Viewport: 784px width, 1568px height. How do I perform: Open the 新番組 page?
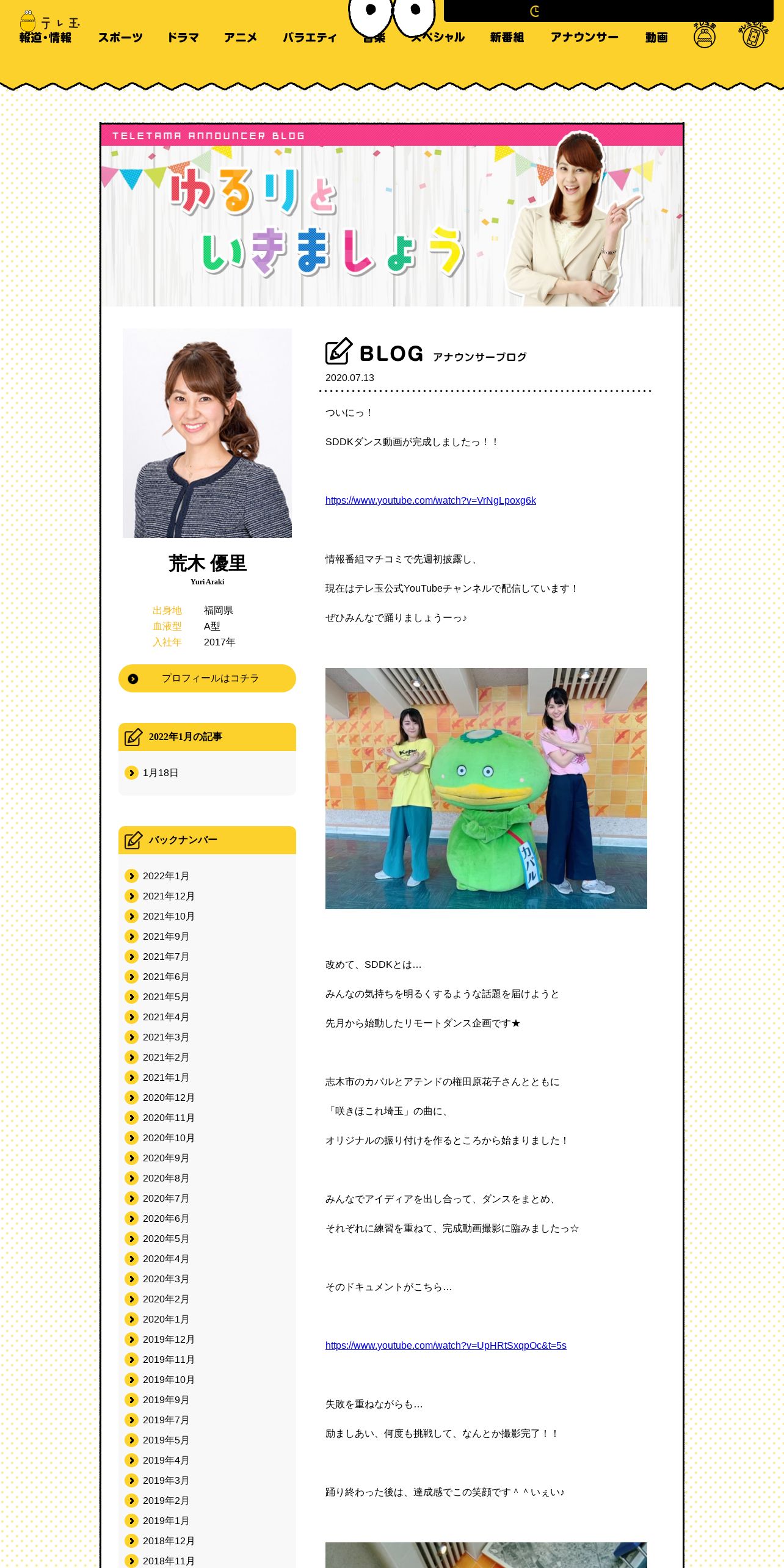(x=507, y=38)
